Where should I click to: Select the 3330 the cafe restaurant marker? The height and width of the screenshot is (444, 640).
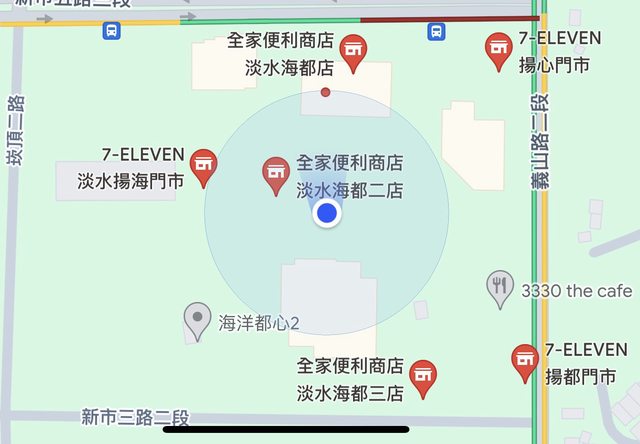point(499,288)
